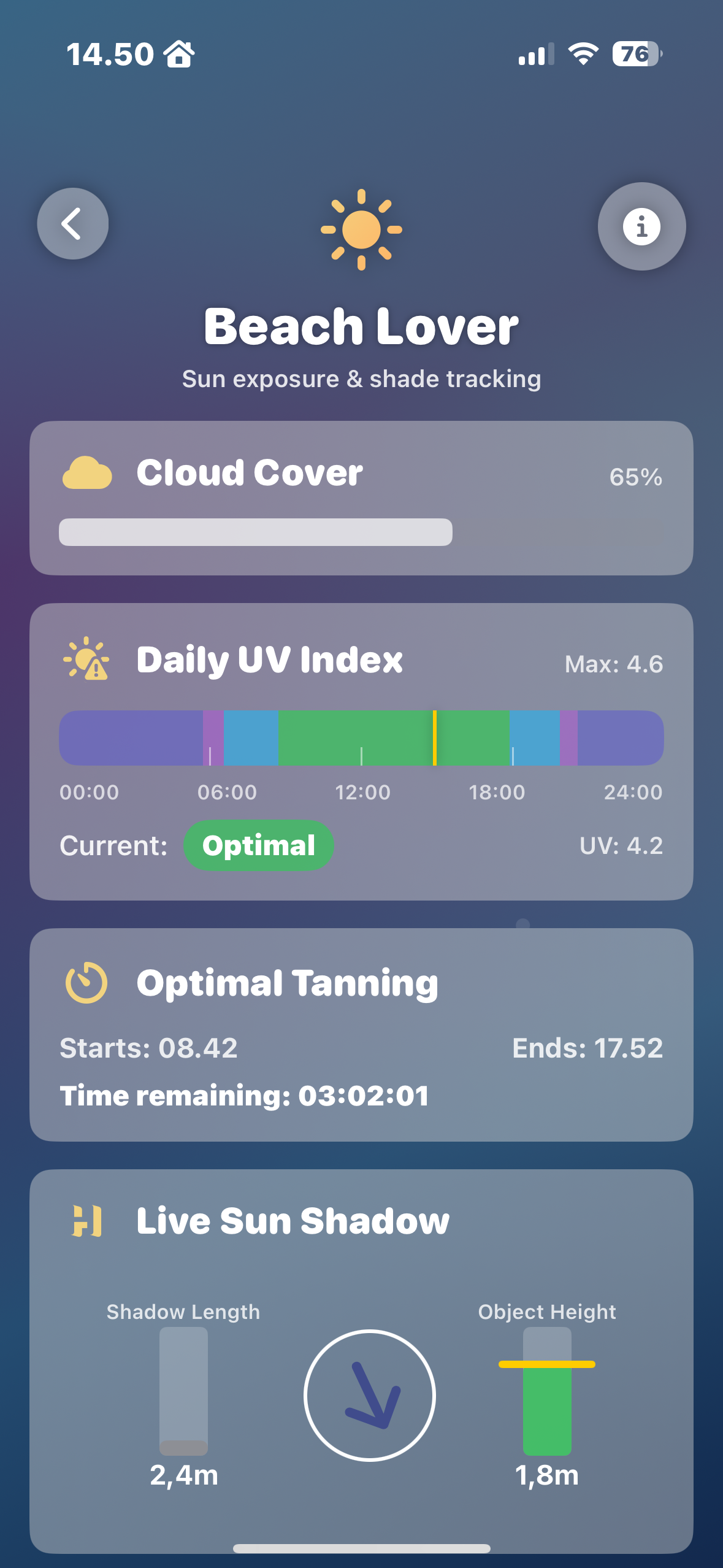Go back using the left chevron
The width and height of the screenshot is (723, 1568).
[72, 223]
